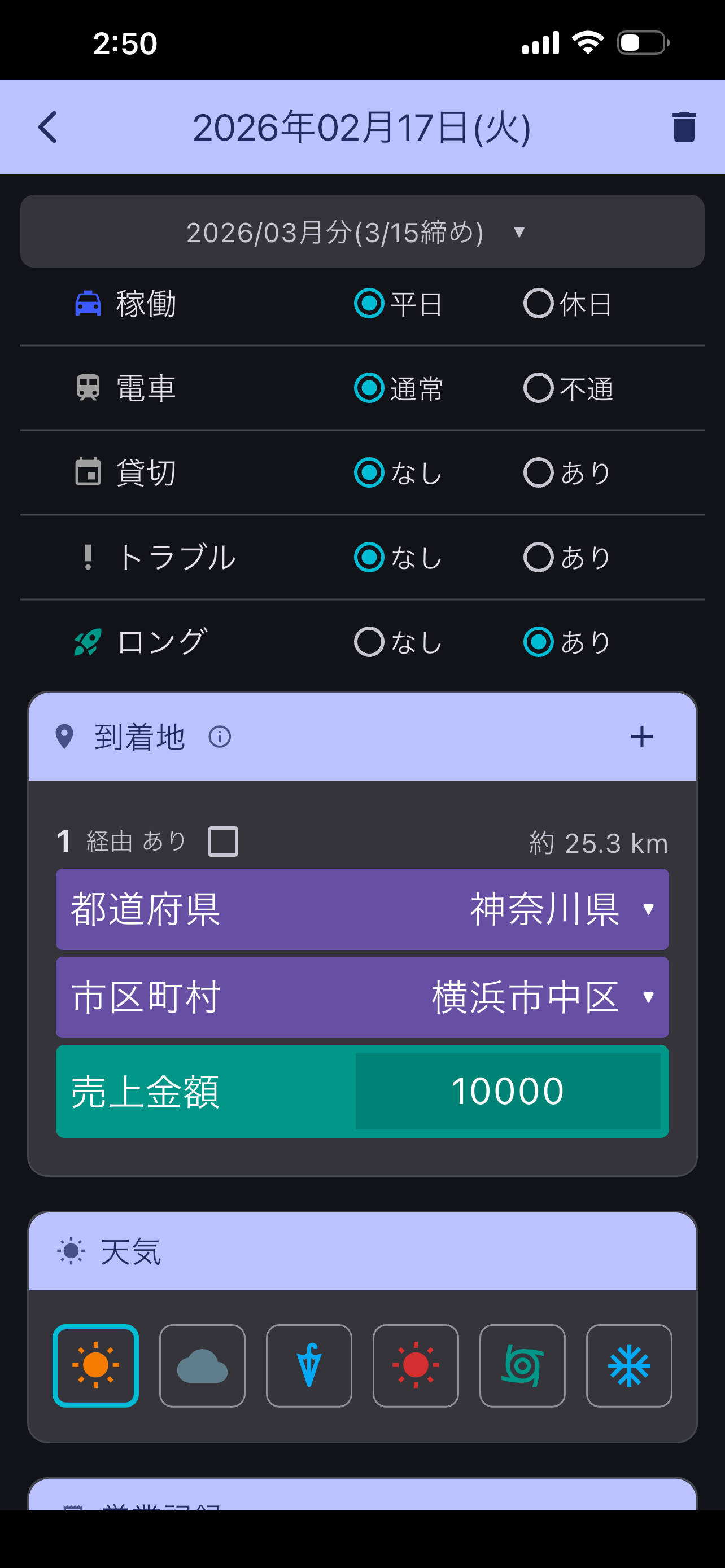Choose the snow weather icon
This screenshot has width=725, height=1568.
[629, 1365]
